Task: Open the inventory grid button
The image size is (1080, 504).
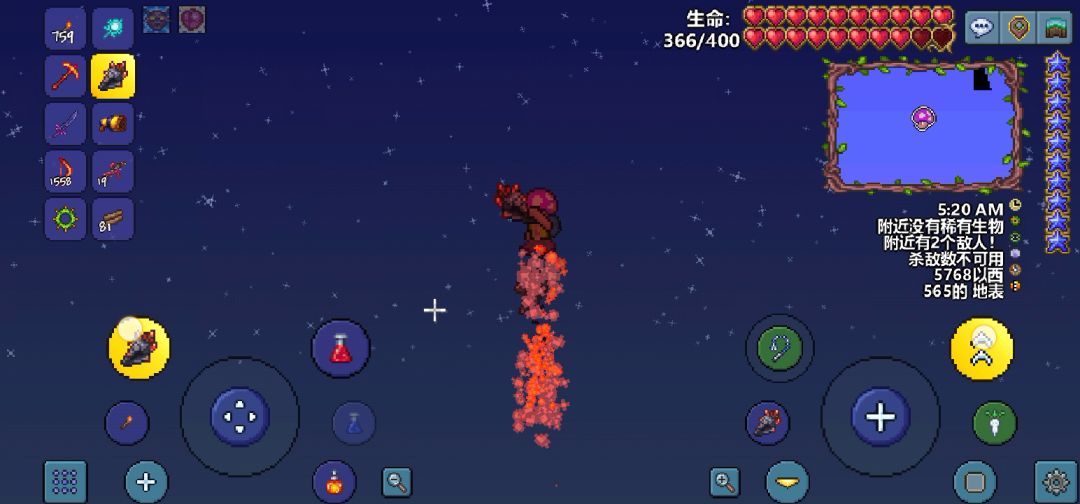Action: pyautogui.click(x=65, y=482)
